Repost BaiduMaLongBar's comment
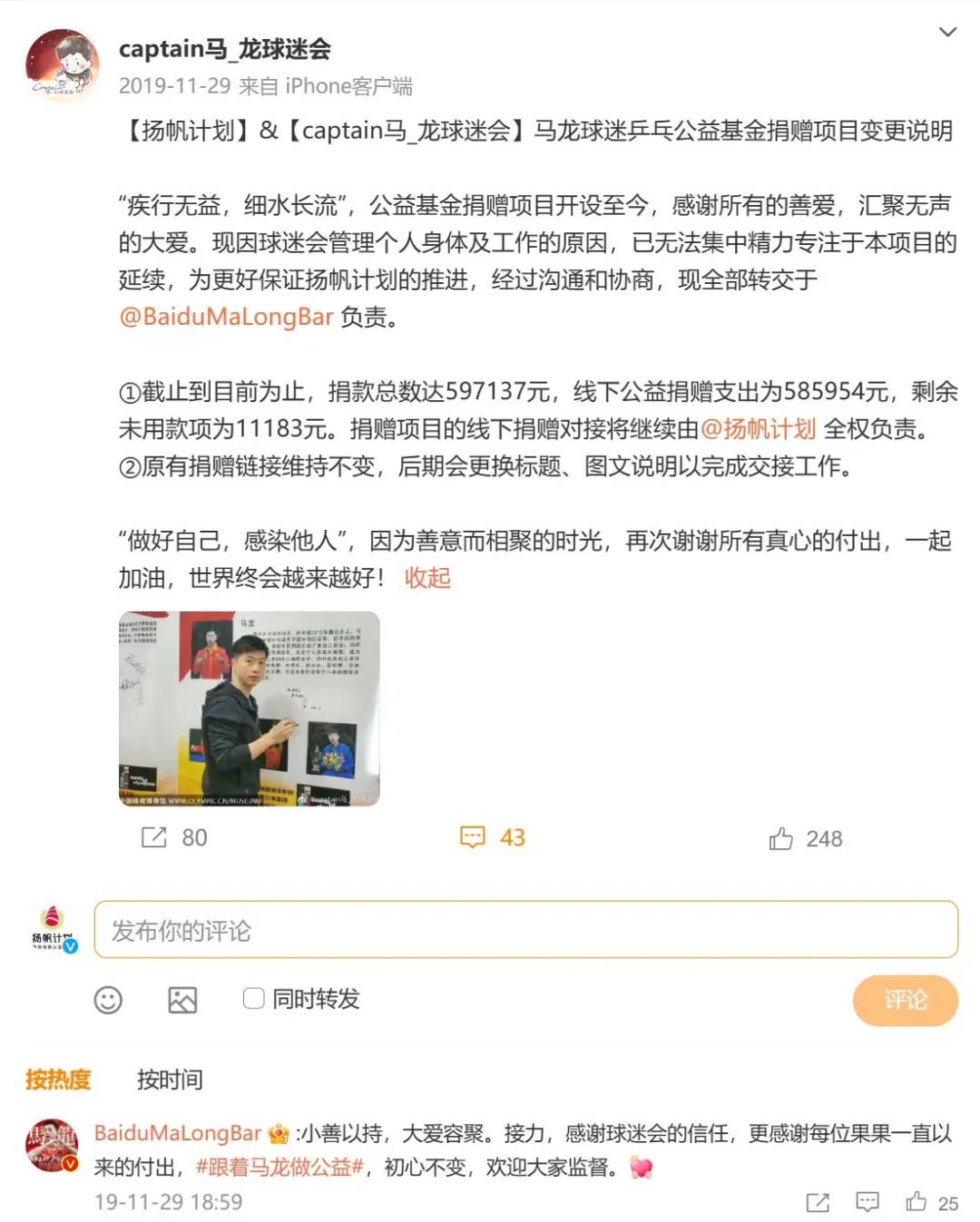980x1222 pixels. (x=818, y=1202)
